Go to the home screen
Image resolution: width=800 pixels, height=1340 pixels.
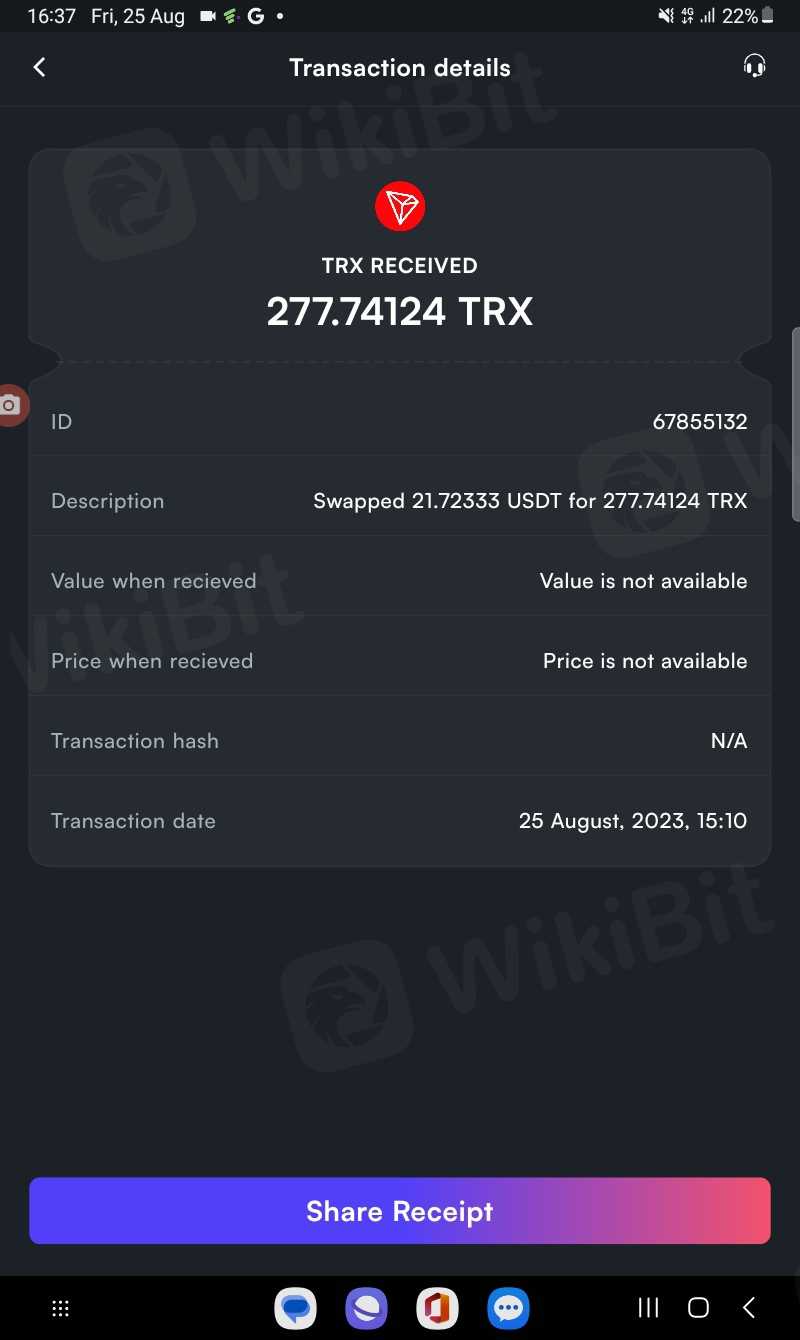tap(699, 1308)
